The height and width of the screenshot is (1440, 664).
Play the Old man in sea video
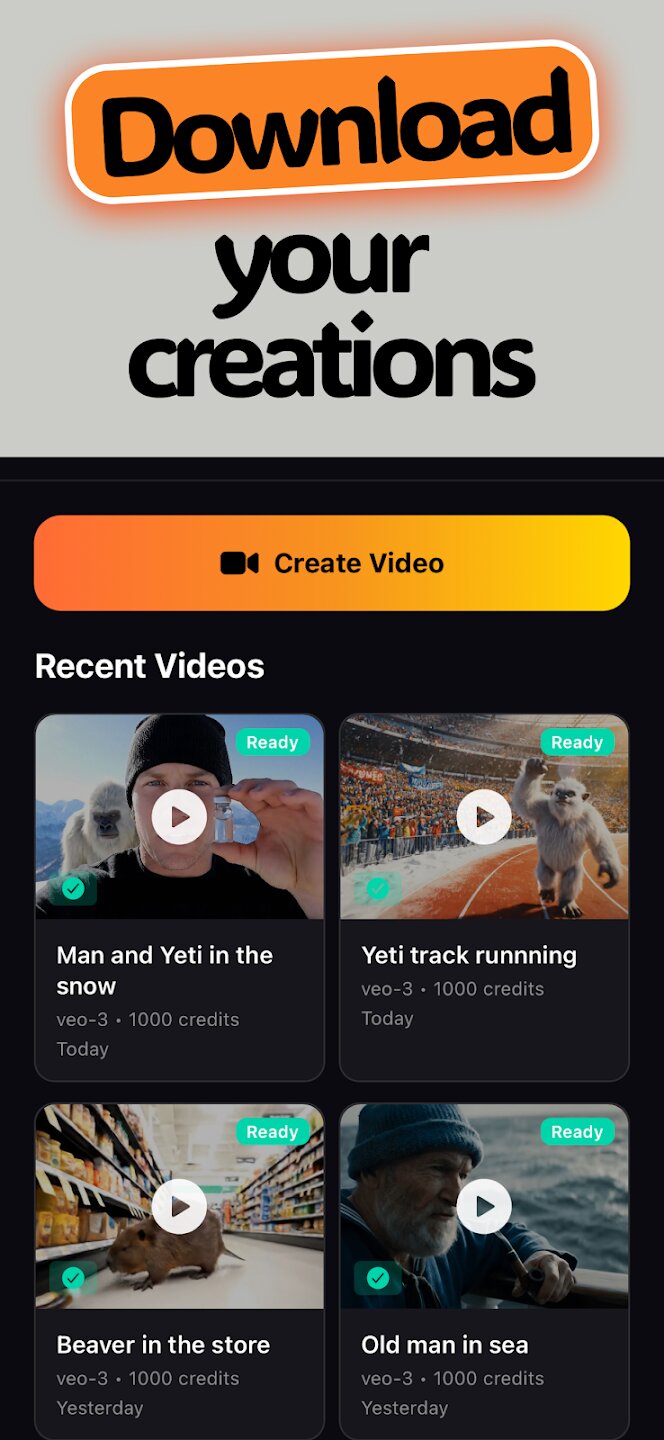tap(484, 1206)
